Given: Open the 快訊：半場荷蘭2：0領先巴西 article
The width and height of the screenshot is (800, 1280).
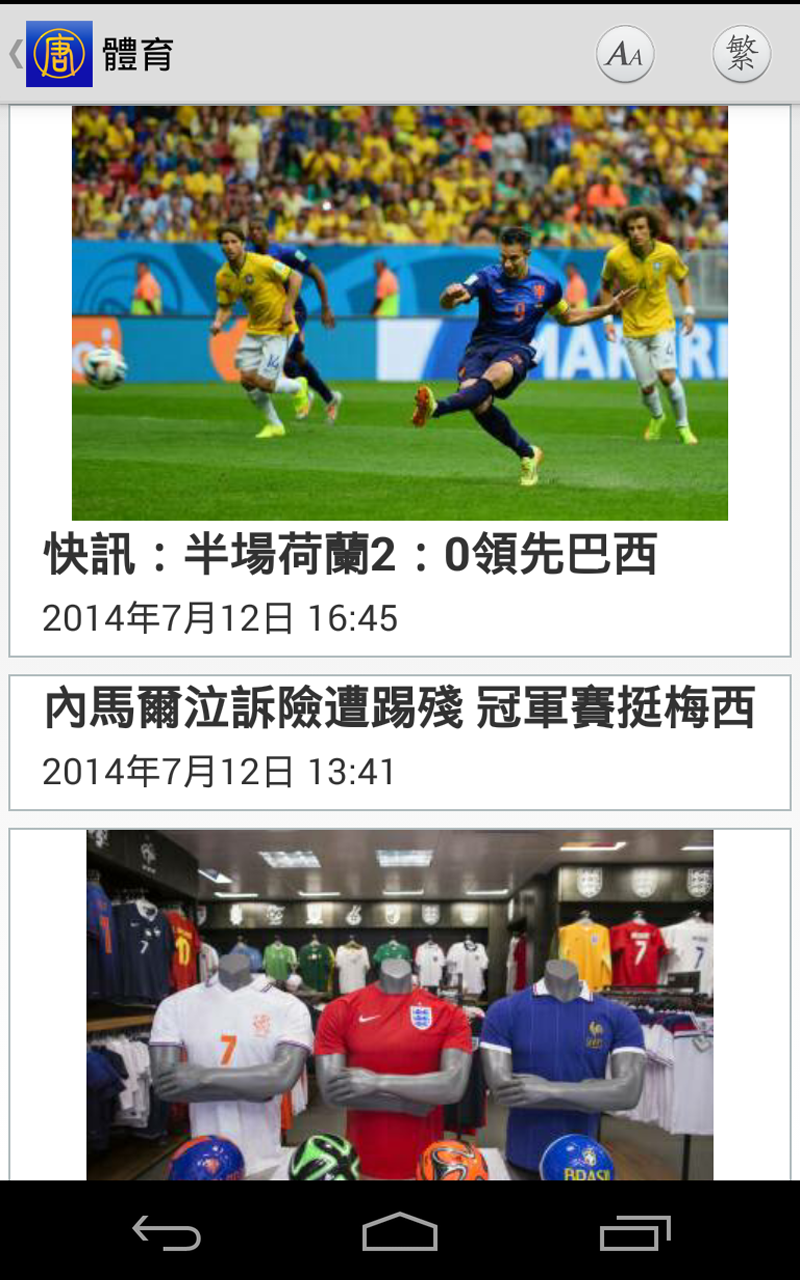Looking at the screenshot, I should click(350, 555).
